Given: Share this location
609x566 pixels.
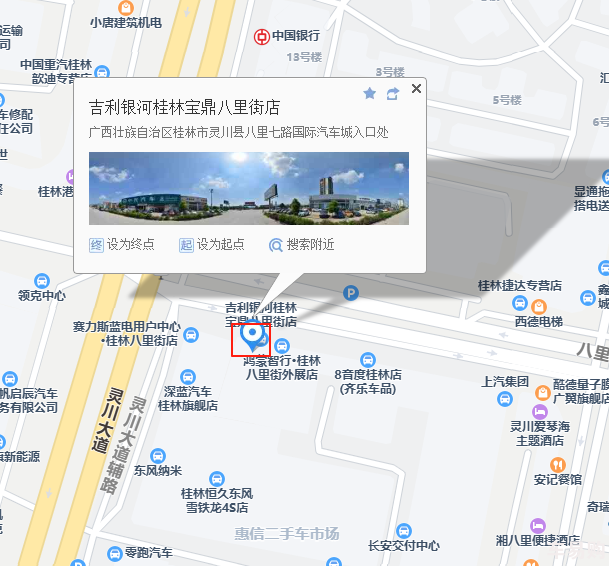Looking at the screenshot, I should coord(392,93).
